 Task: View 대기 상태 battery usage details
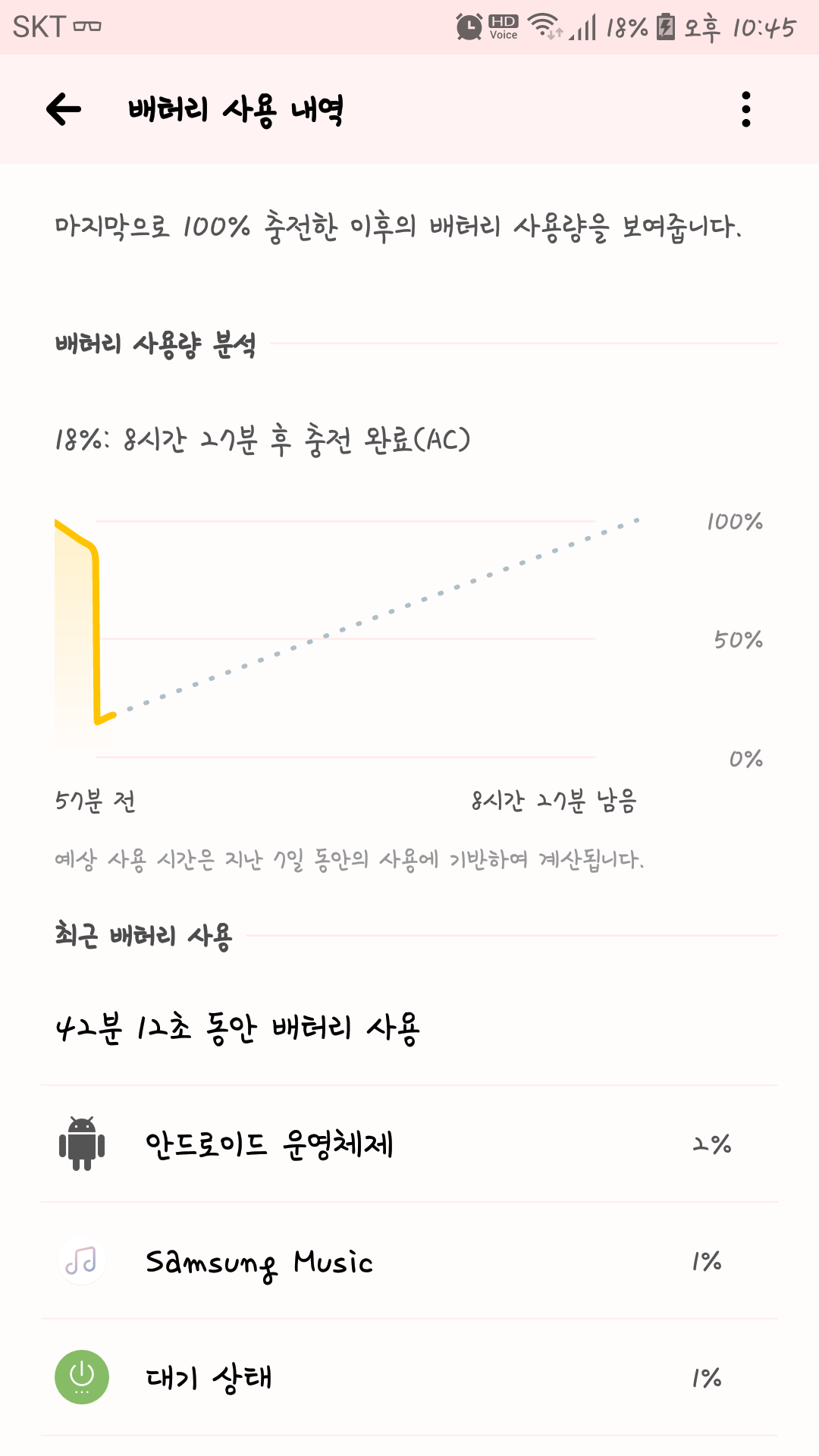click(409, 1377)
